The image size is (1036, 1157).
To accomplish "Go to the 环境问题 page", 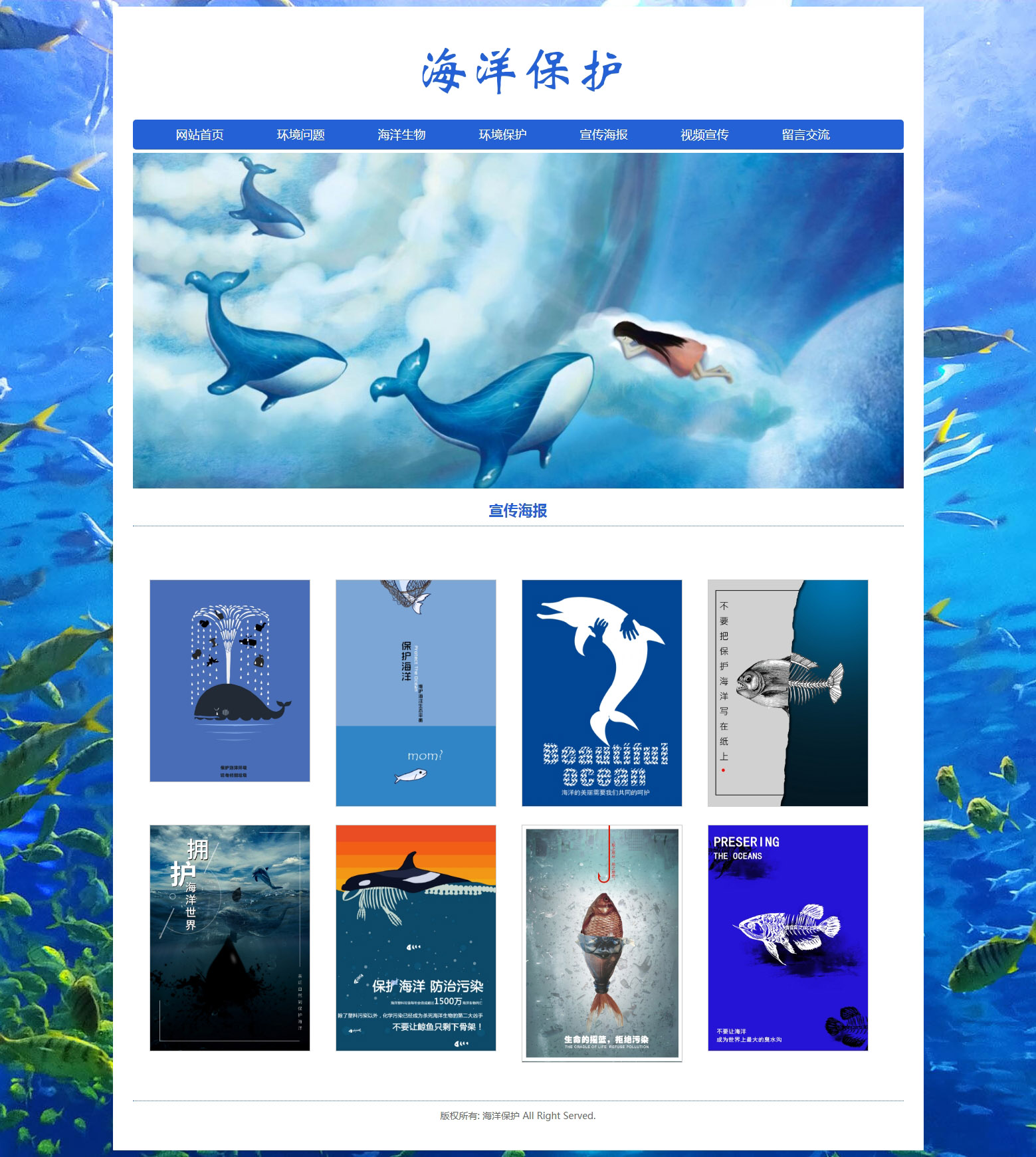I will click(x=300, y=135).
